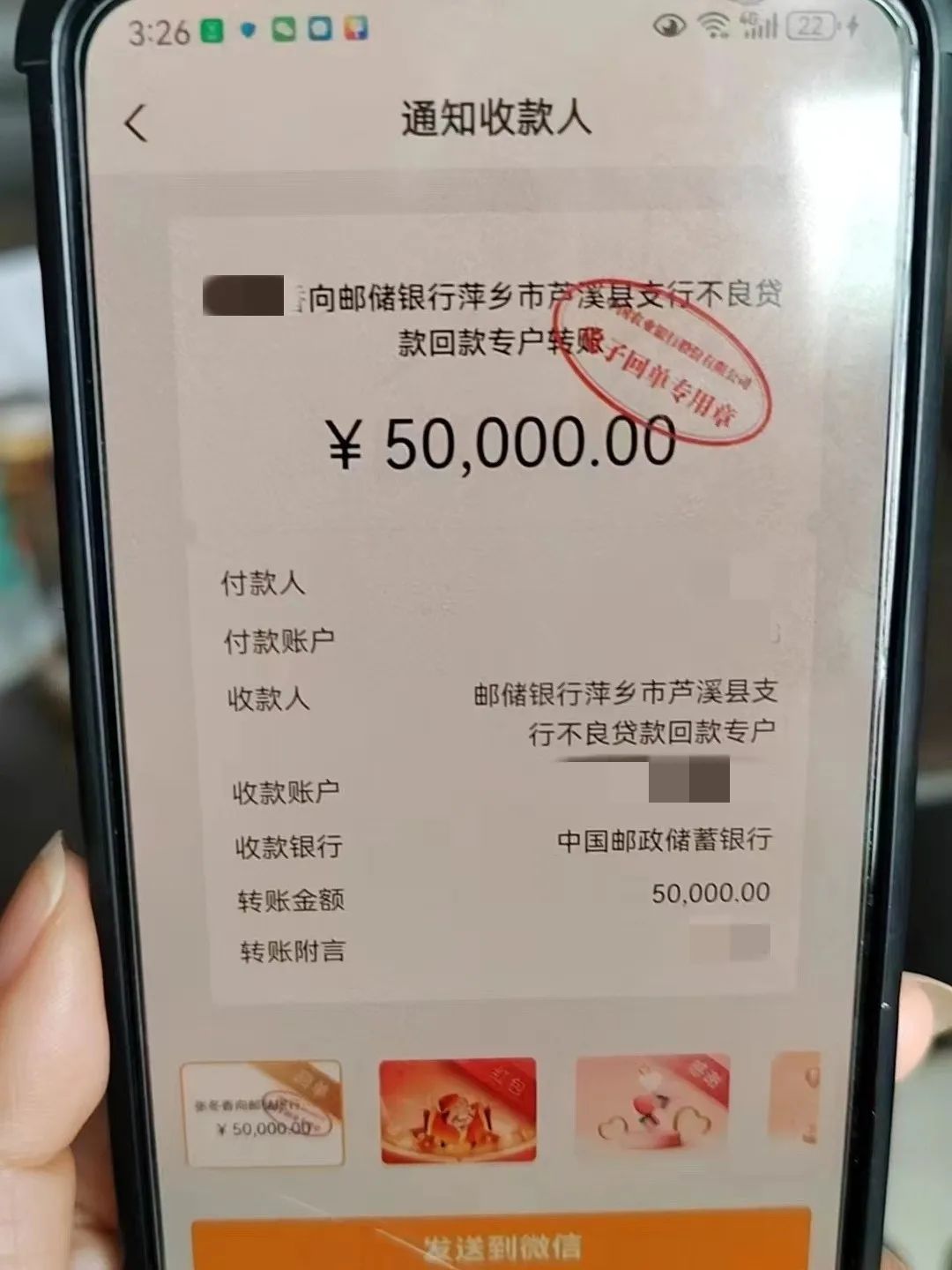The image size is (952, 1270).
Task: Select the 回单 receipt template thumbnail
Action: [x=263, y=1113]
